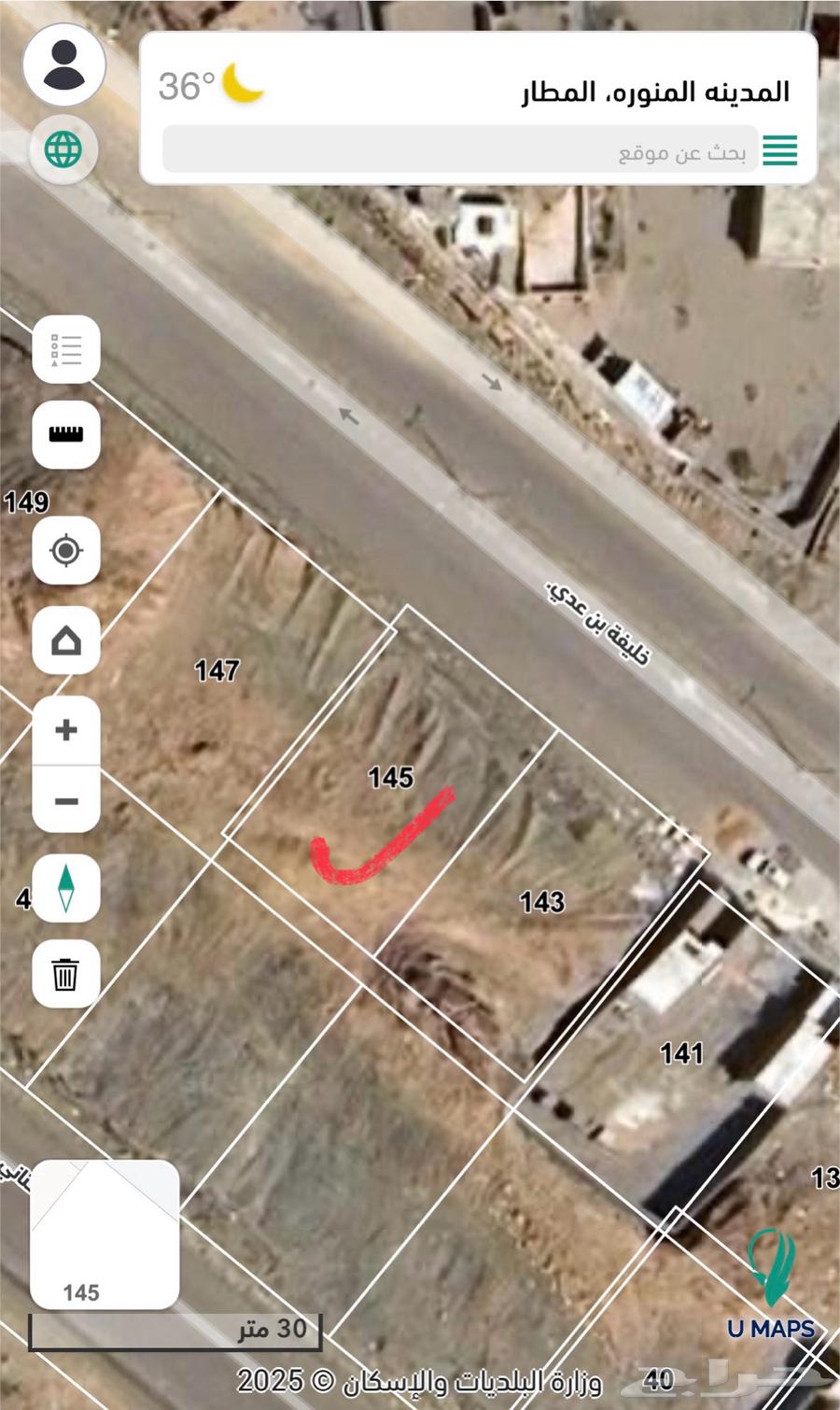
Task: Toggle the satellite globe view
Action: [63, 149]
